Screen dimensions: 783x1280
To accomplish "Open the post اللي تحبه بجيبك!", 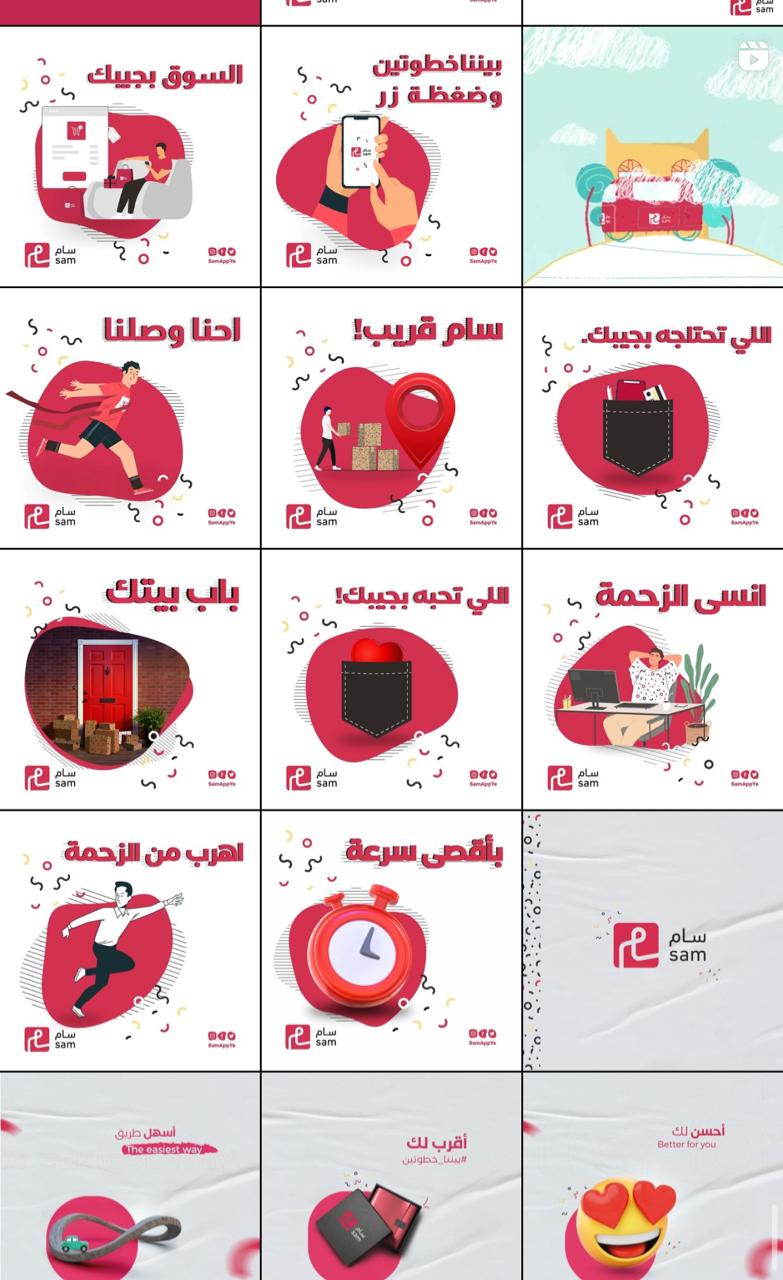I will pos(391,680).
